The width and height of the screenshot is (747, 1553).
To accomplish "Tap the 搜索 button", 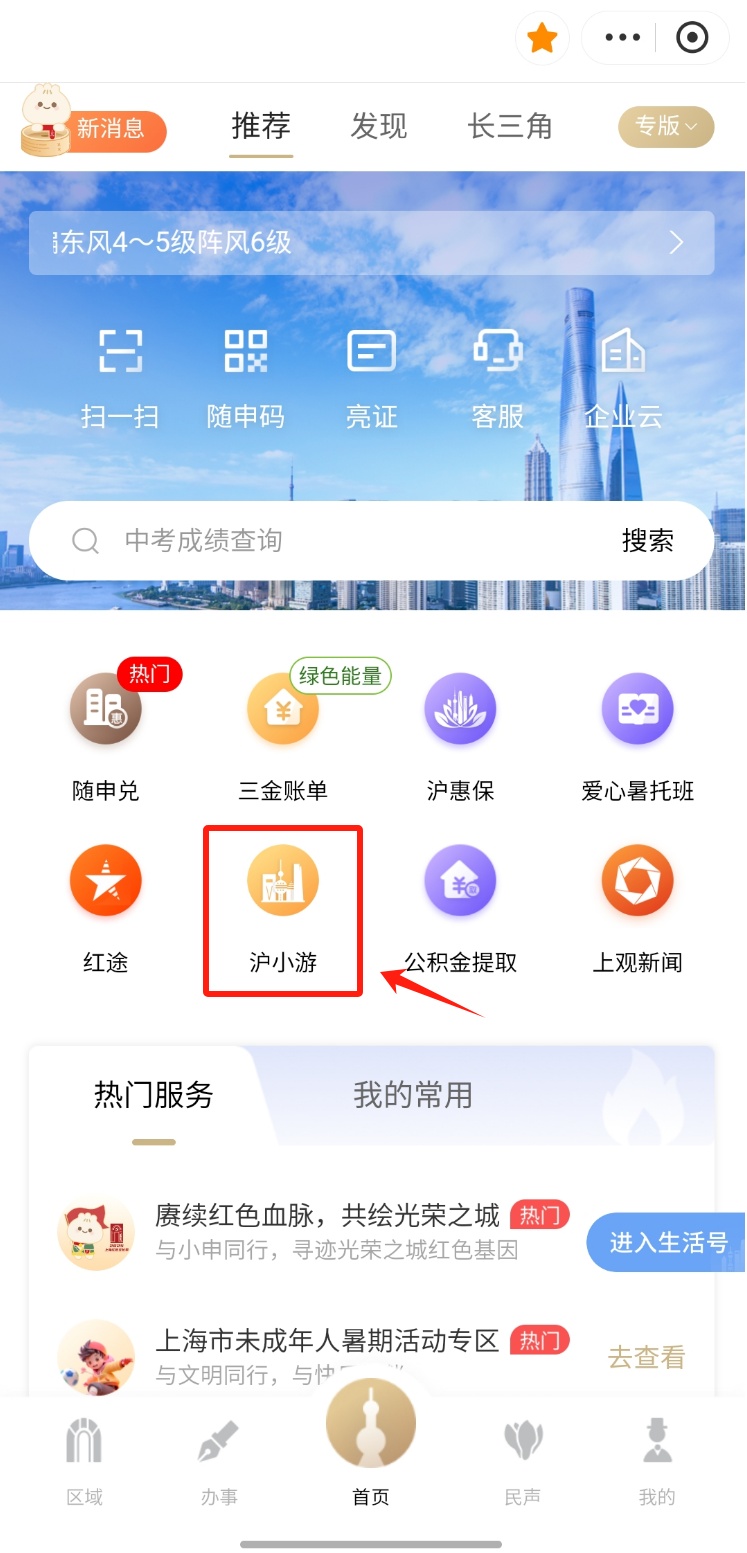I will click(x=647, y=541).
